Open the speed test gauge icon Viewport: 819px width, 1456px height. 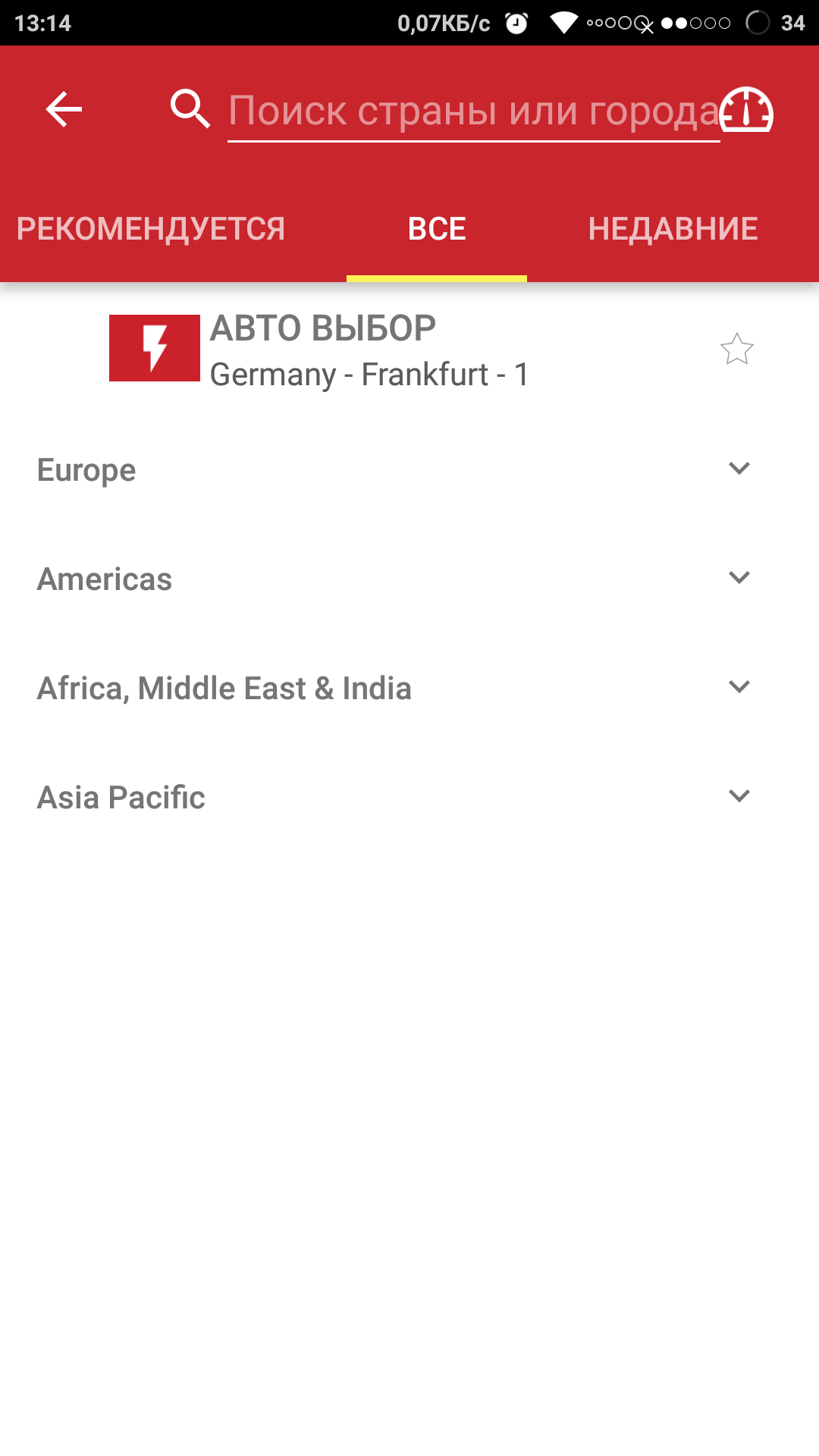(x=746, y=110)
